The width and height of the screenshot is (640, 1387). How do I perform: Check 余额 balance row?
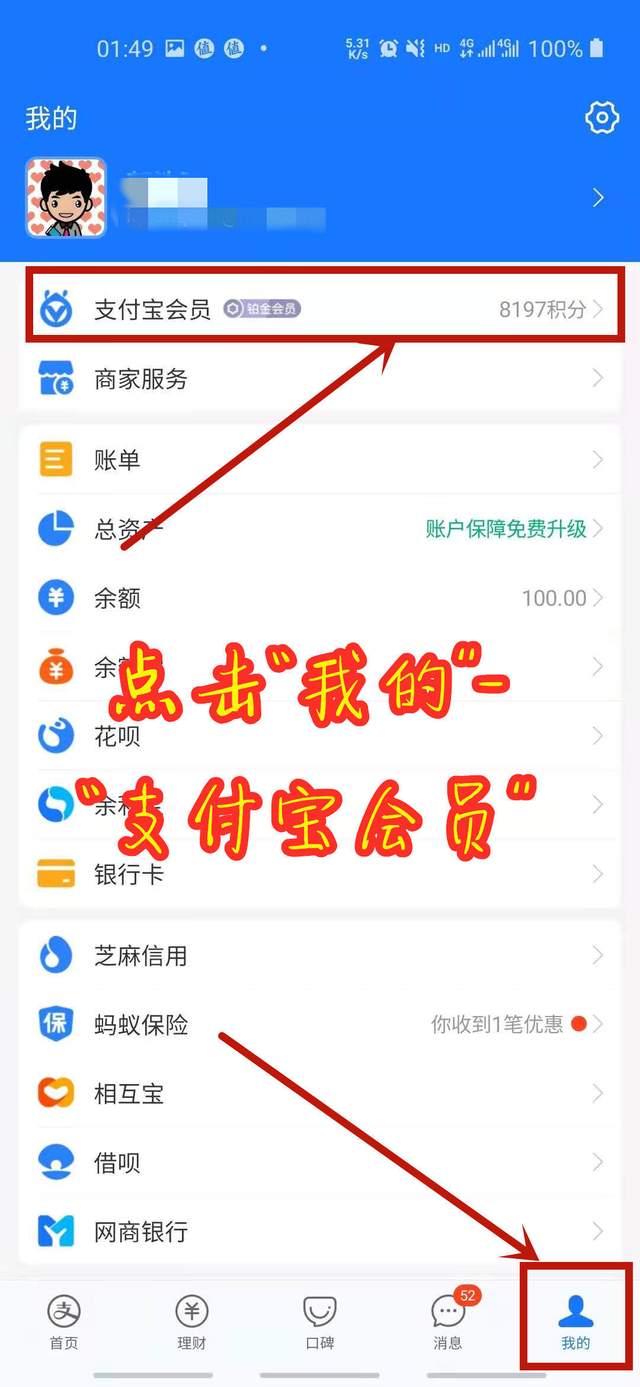[x=320, y=598]
